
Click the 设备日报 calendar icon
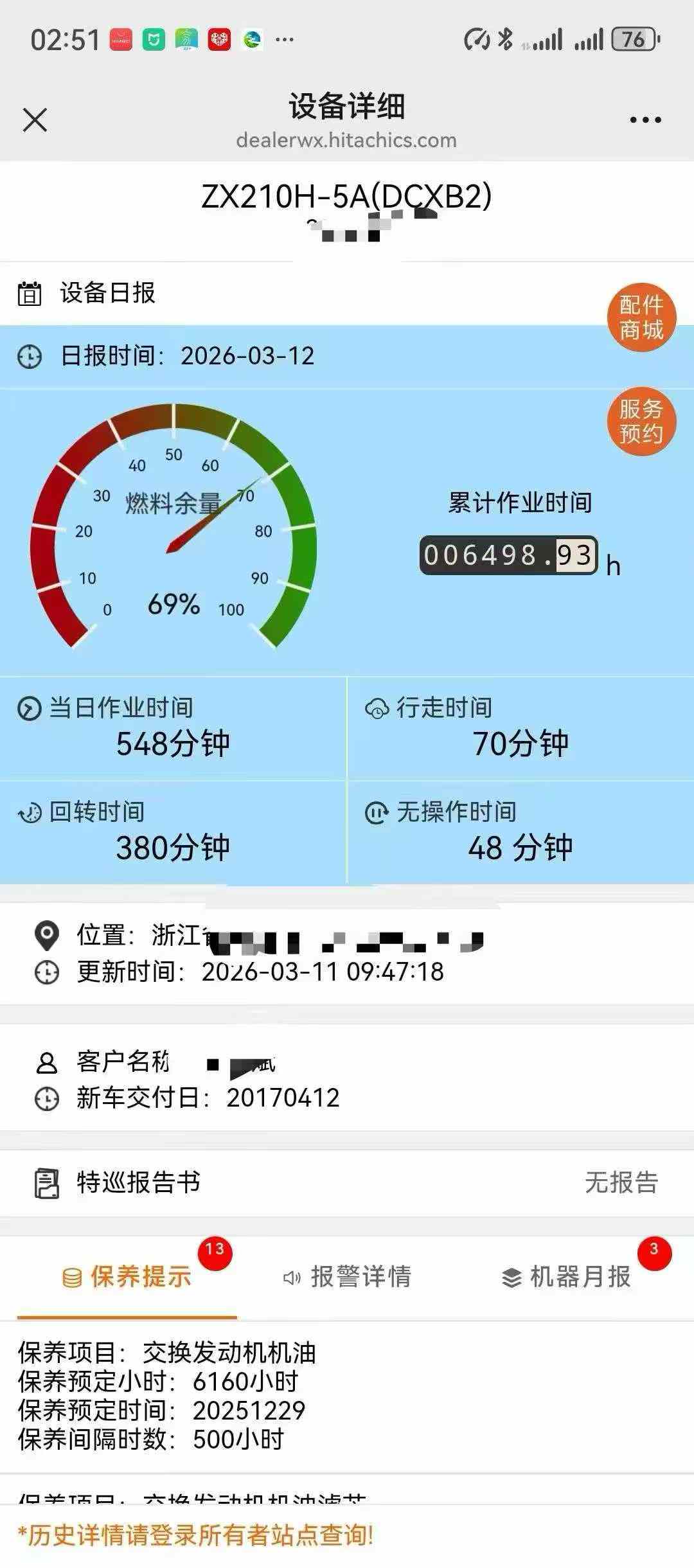29,296
